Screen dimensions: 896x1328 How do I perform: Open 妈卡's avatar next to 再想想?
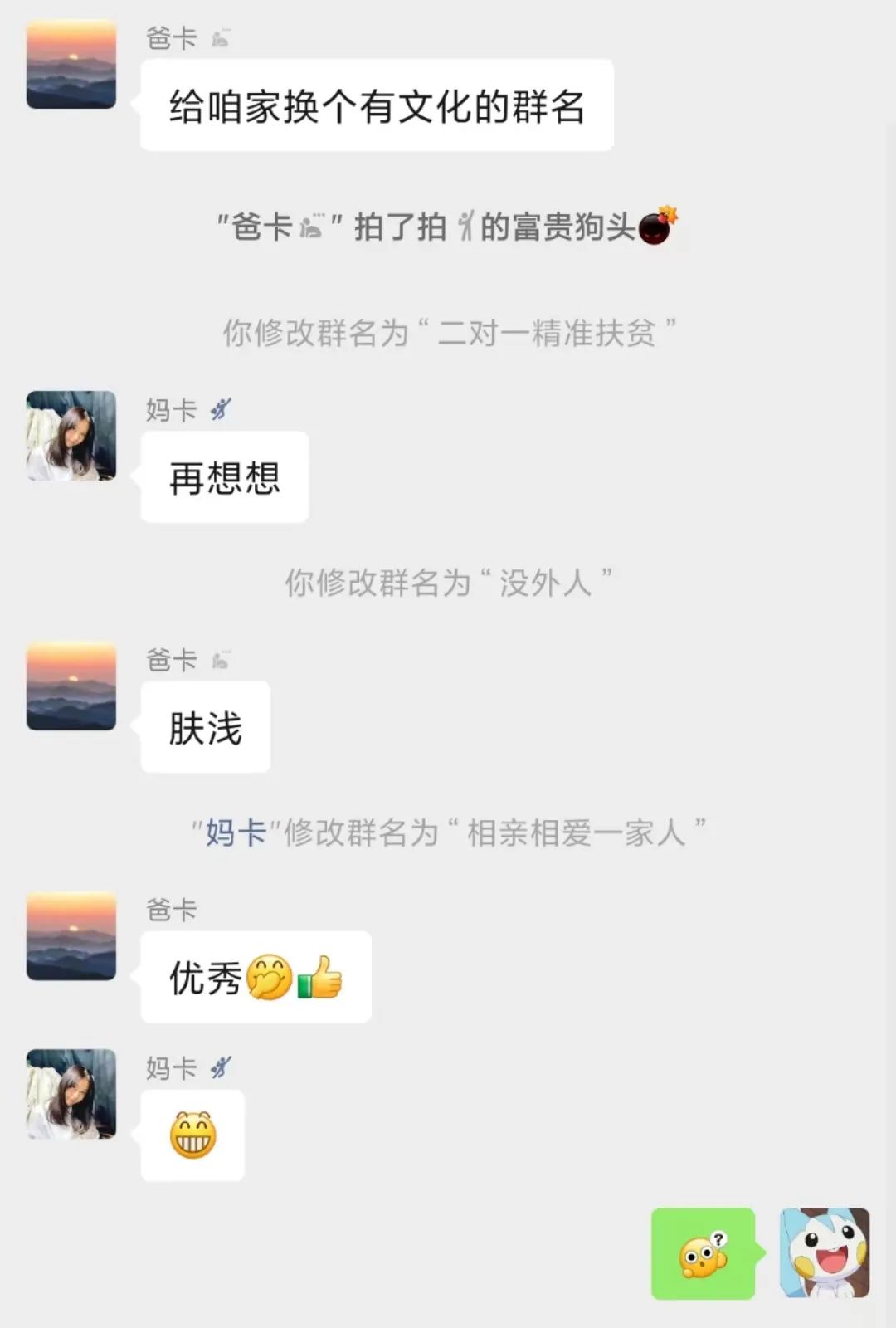pos(71,436)
